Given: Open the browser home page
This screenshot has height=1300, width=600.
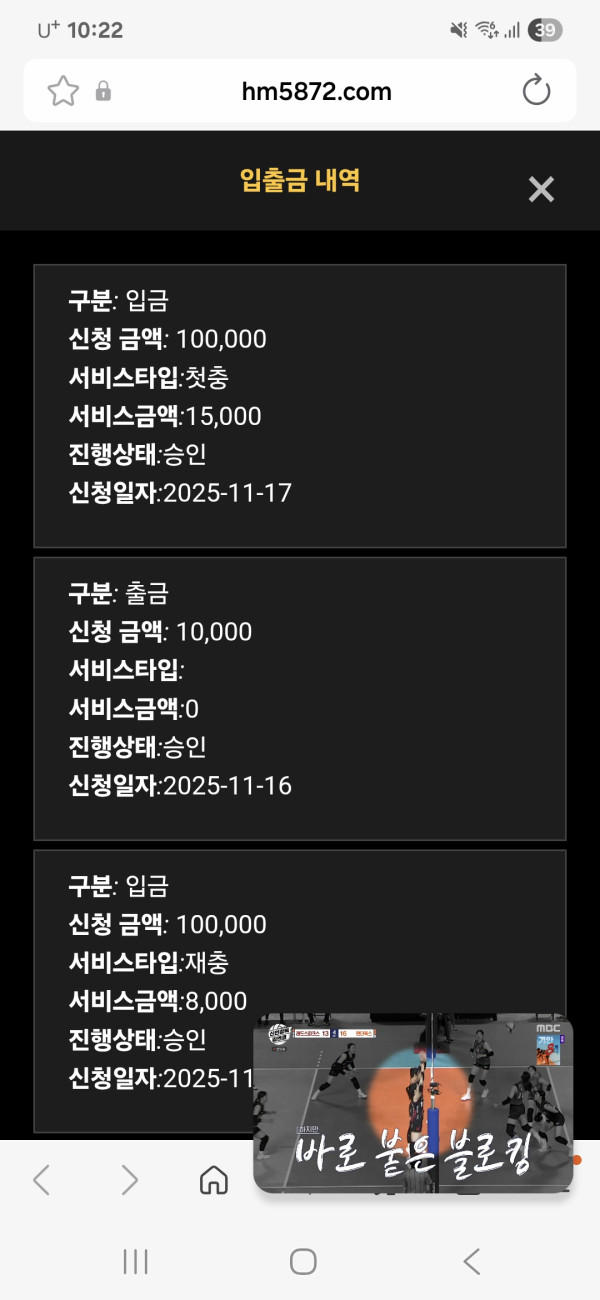Looking at the screenshot, I should coord(213,1181).
